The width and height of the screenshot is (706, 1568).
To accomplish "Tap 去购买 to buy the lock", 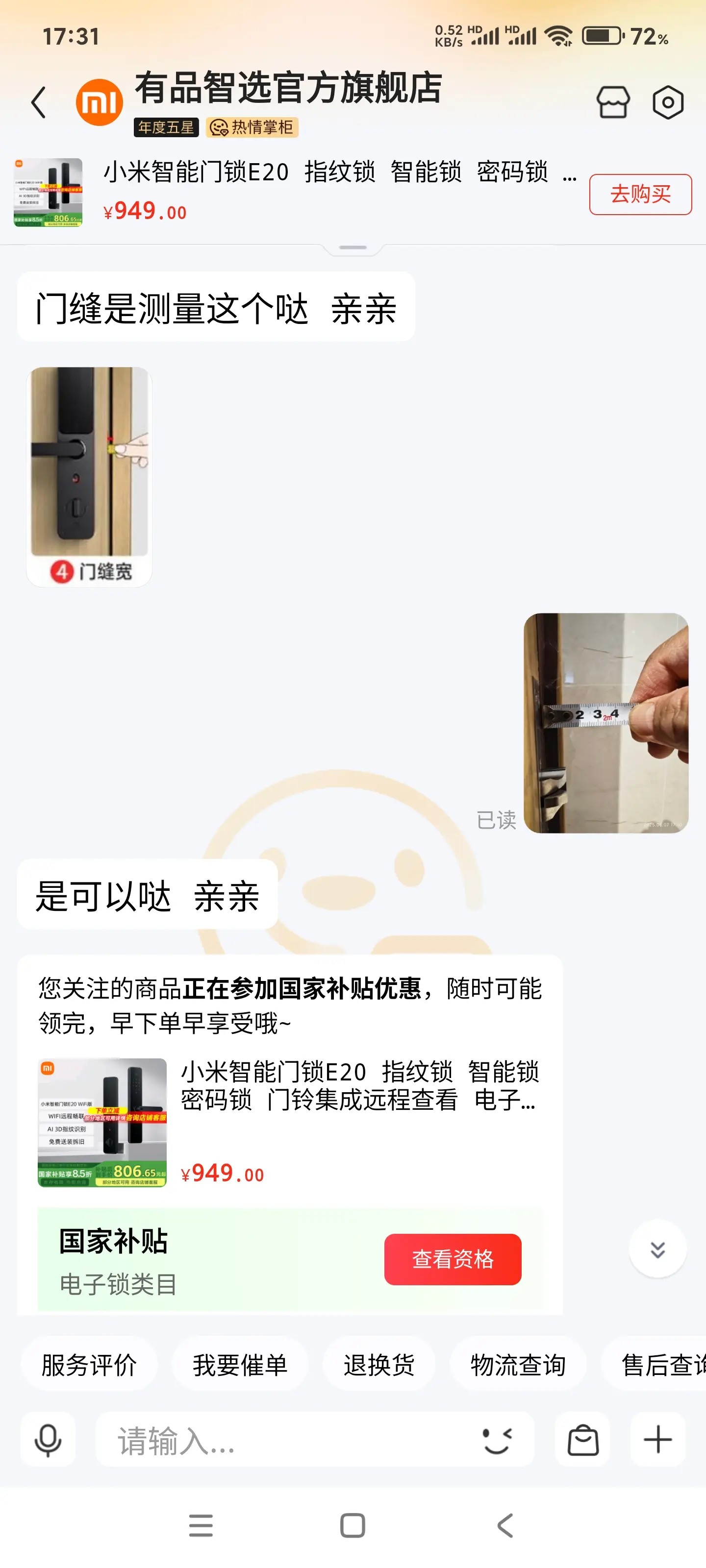I will click(x=640, y=194).
